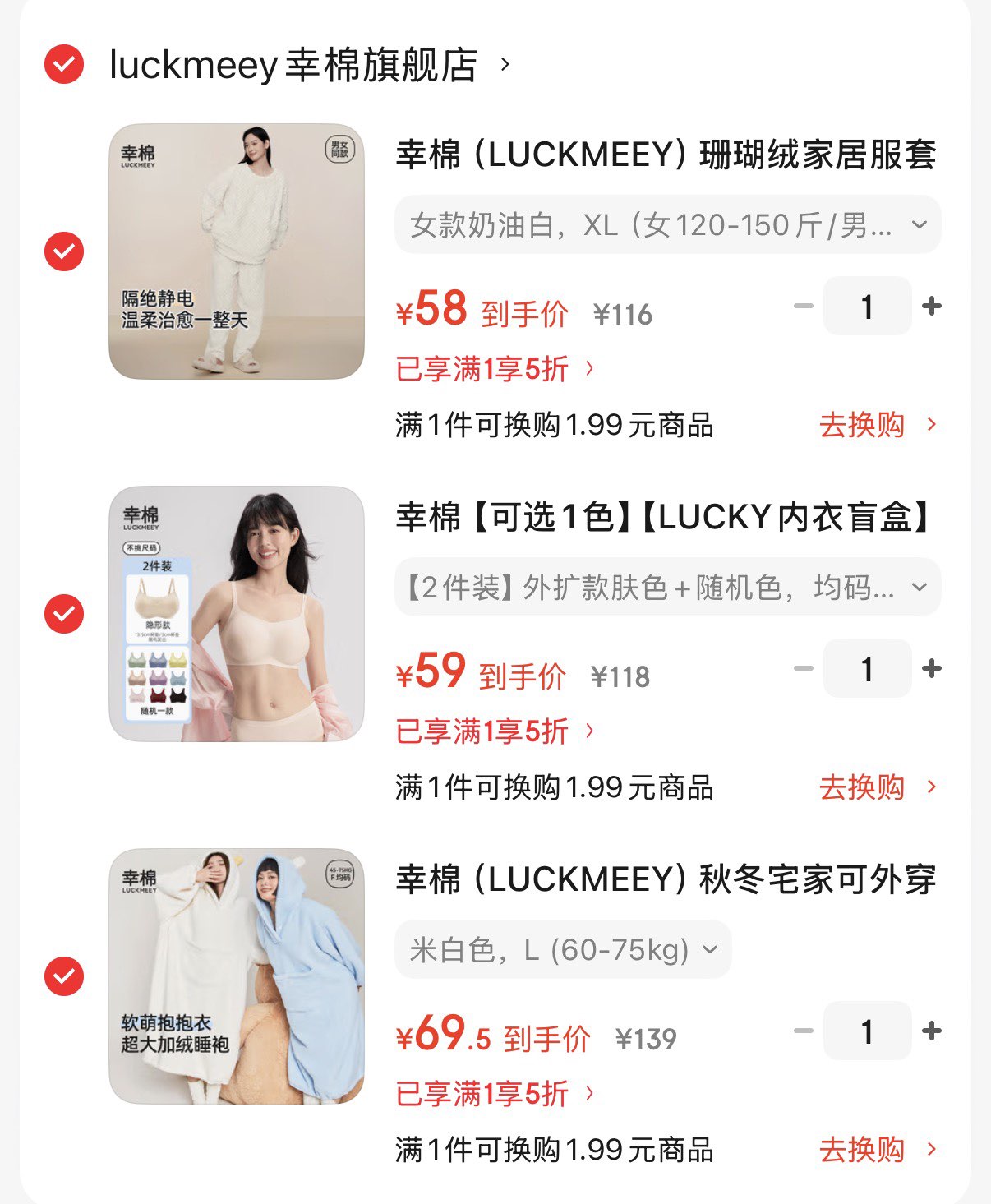Increase quantity of the coral fleece pajama set

[x=931, y=306]
